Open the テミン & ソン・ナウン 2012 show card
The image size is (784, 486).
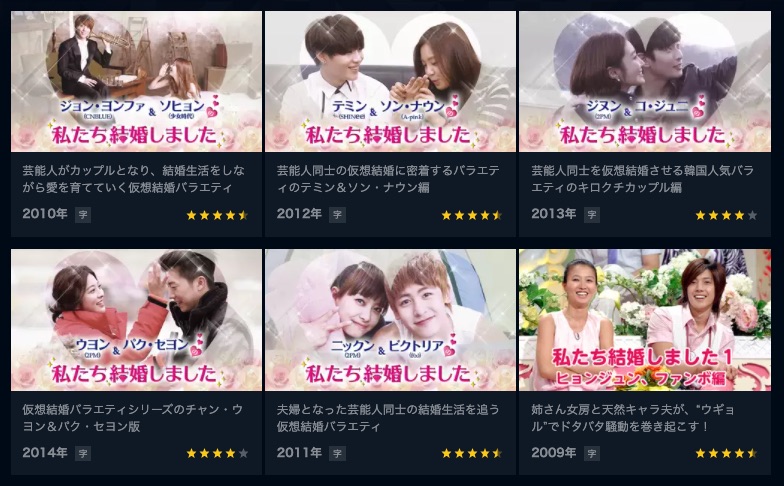coord(390,82)
